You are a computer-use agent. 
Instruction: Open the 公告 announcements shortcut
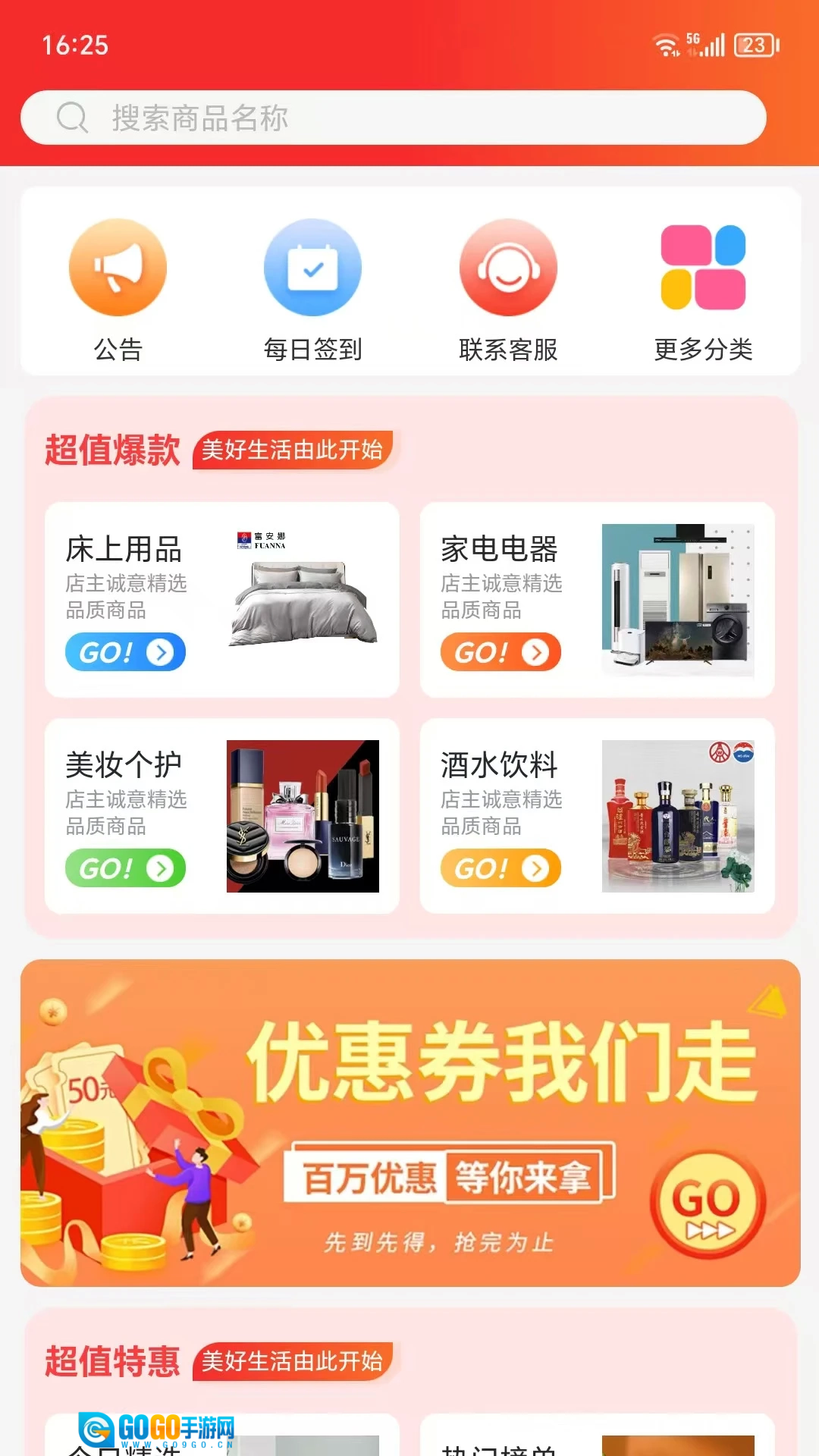pos(118,289)
